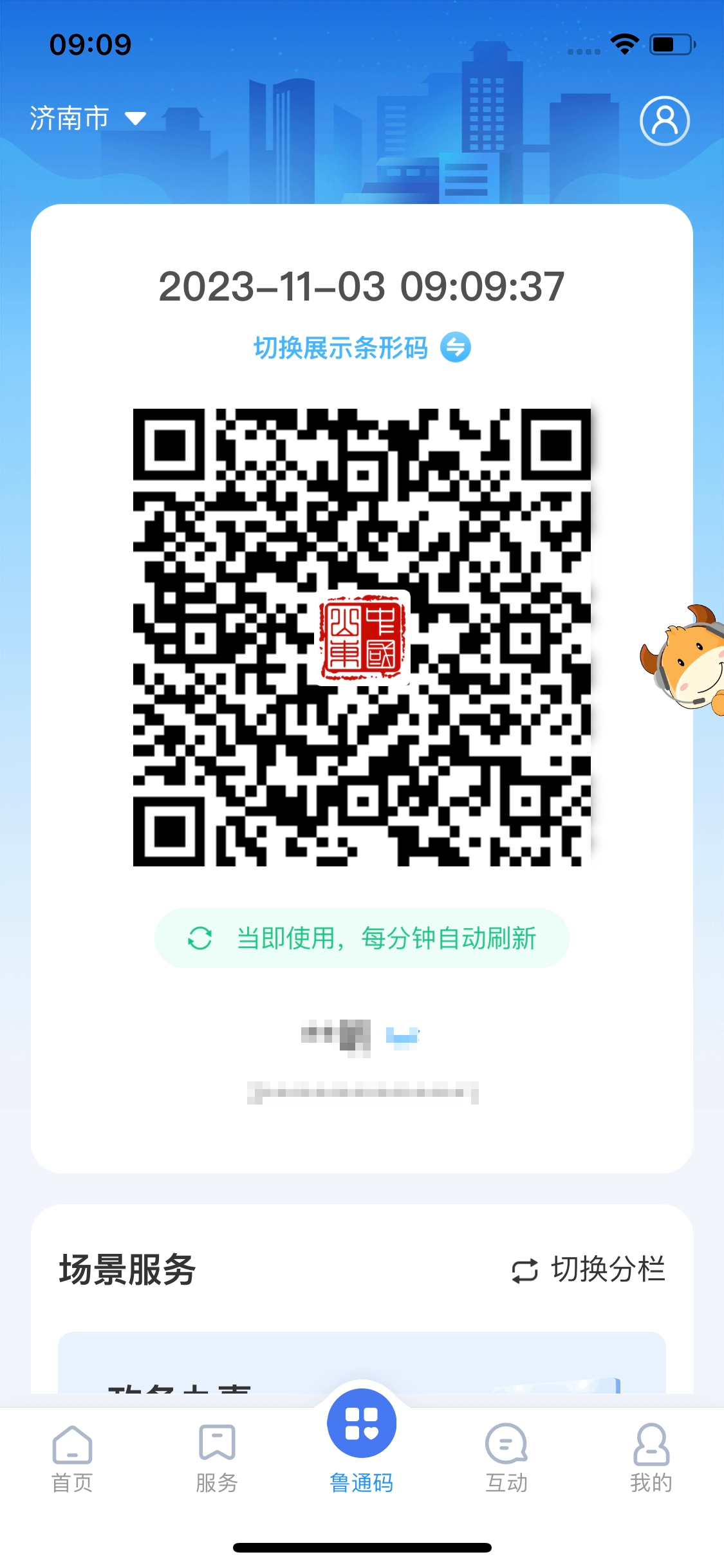This screenshot has width=724, height=1568.
Task: Go to the 首页 tab
Action: coord(72,1459)
